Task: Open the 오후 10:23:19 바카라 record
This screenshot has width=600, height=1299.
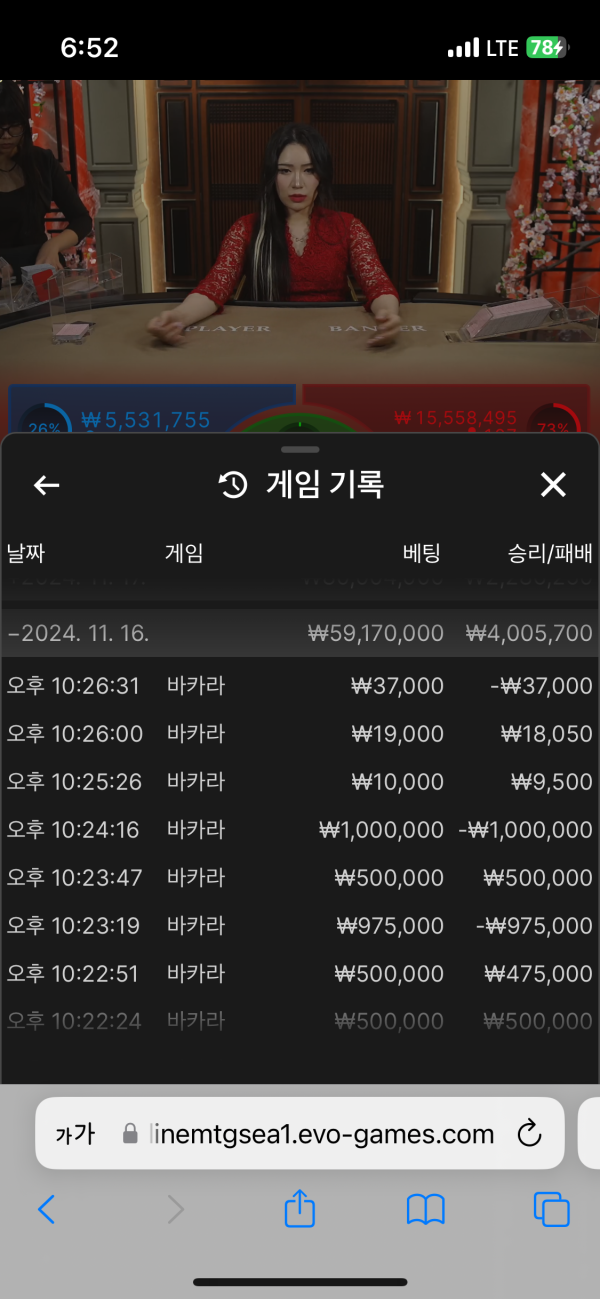Action: pos(300,926)
